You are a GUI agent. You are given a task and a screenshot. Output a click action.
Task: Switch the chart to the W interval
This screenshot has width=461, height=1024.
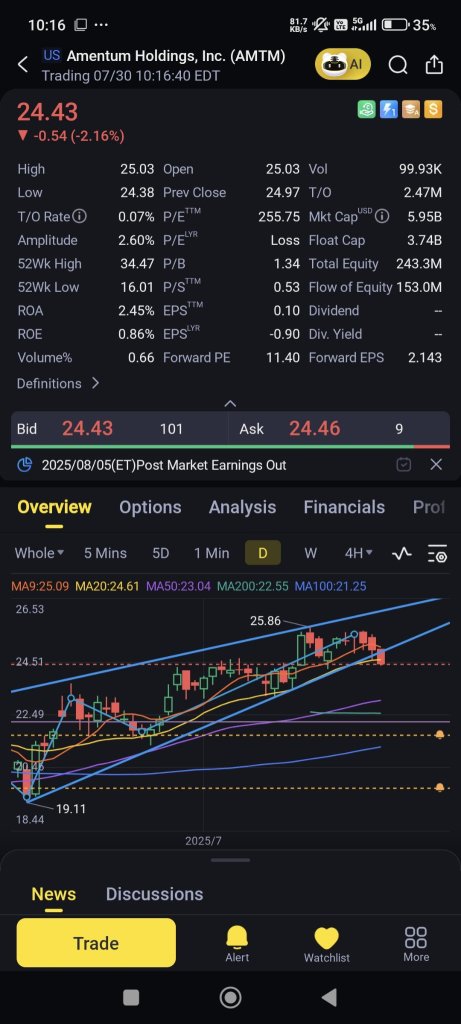point(311,553)
